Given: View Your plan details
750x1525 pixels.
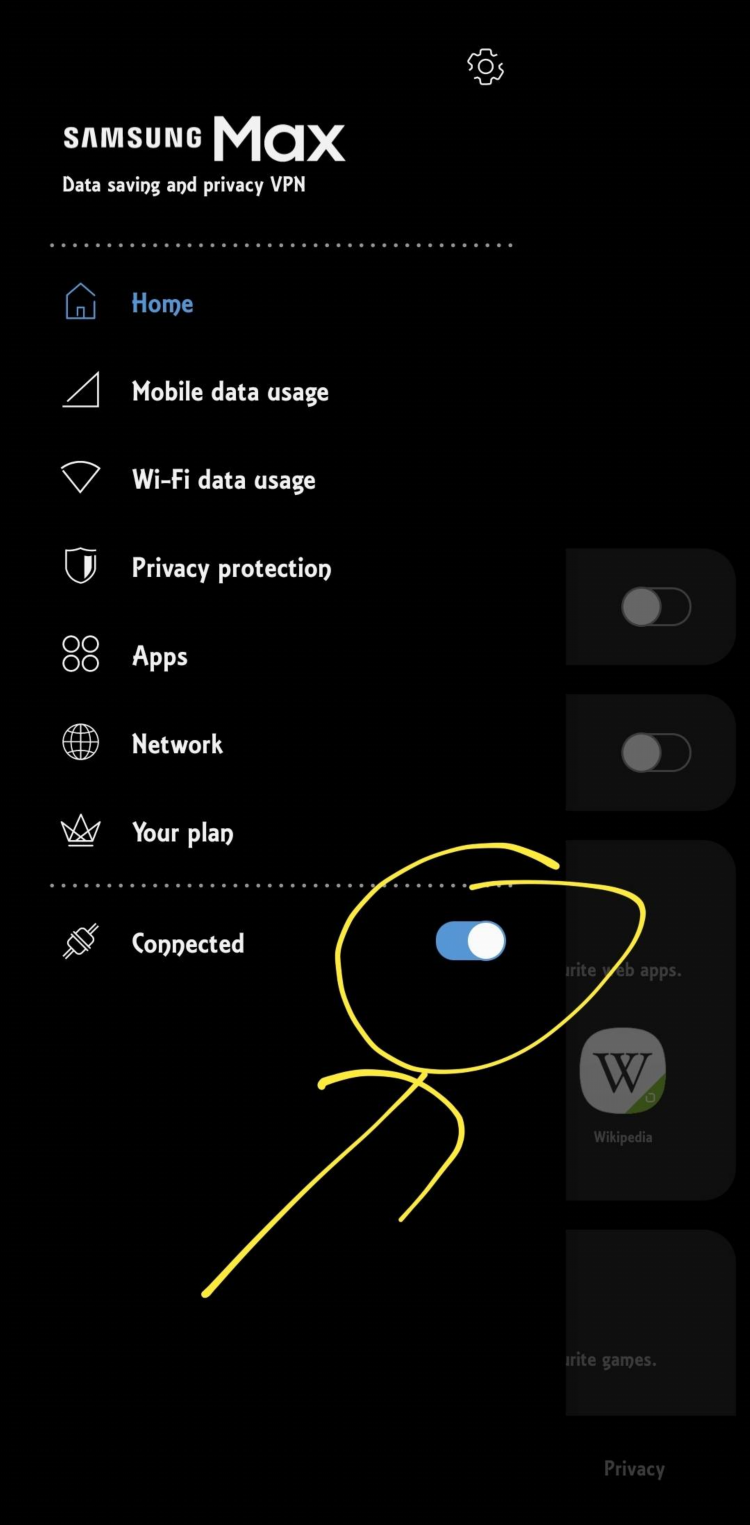Looking at the screenshot, I should click(x=182, y=832).
